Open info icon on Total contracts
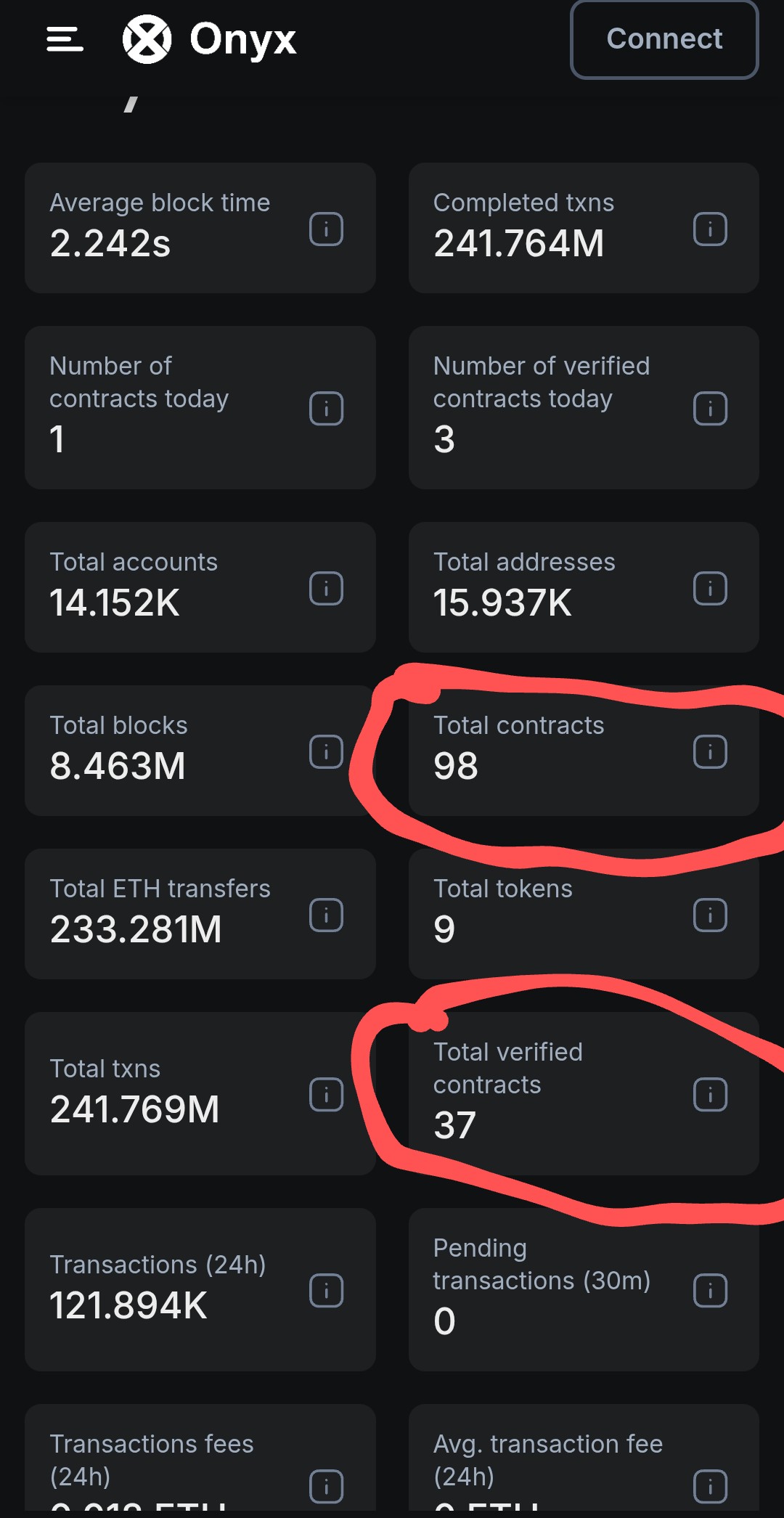Viewport: 784px width, 1518px height. (710, 751)
